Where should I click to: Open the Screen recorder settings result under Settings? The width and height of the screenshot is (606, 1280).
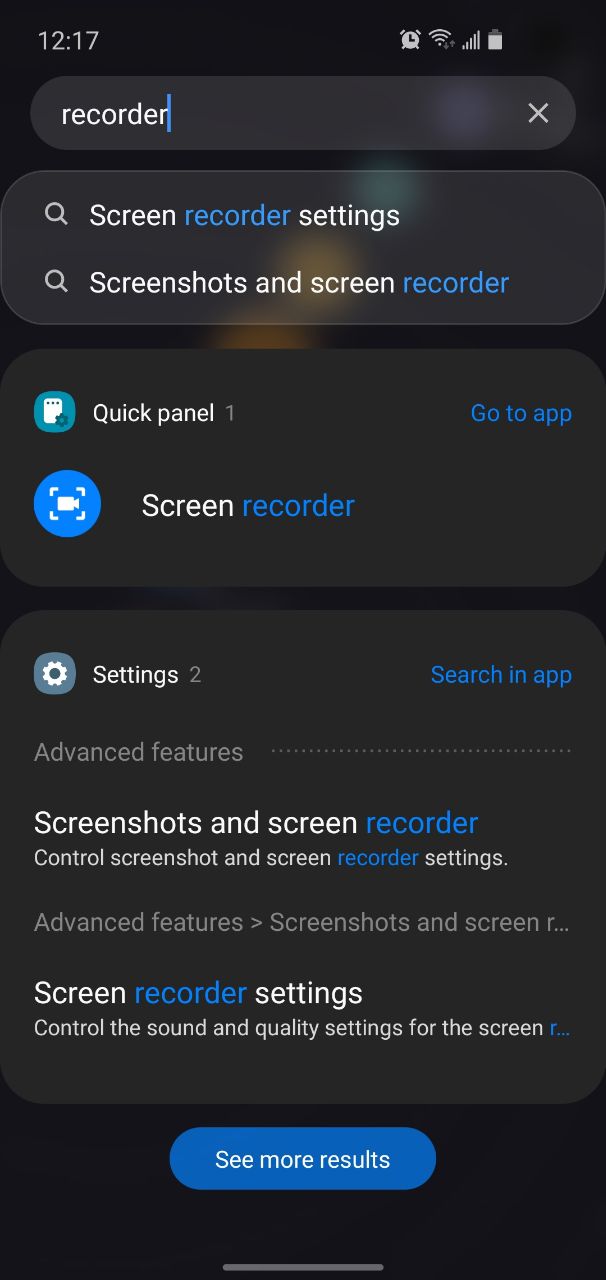[x=303, y=1008]
